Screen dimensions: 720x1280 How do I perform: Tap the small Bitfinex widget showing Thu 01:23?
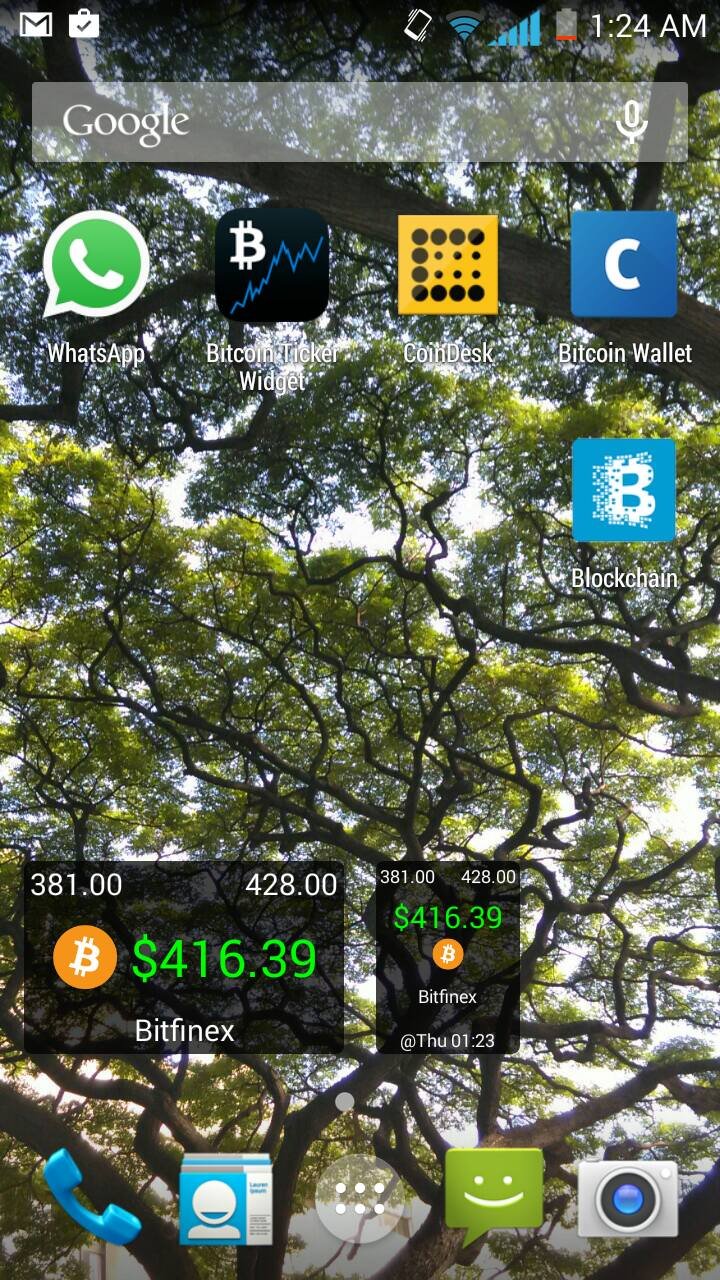click(x=448, y=957)
